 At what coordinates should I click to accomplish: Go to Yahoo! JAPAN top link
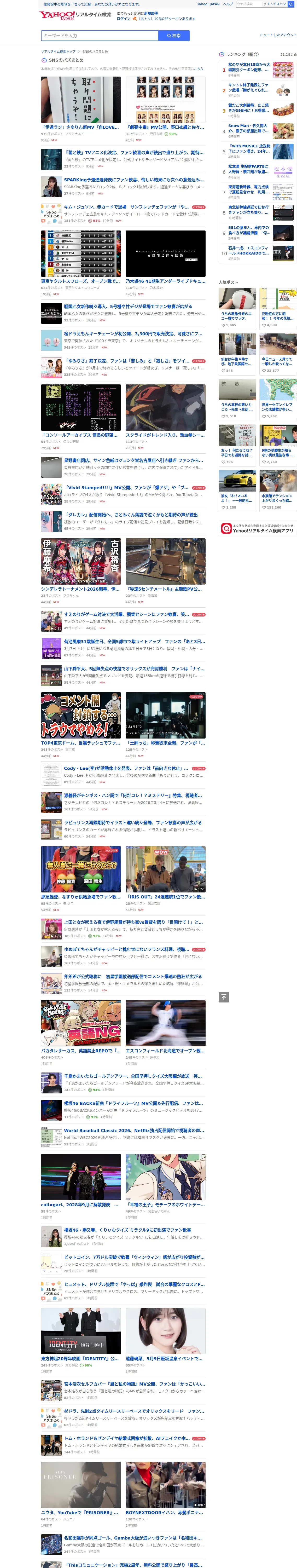208,4
